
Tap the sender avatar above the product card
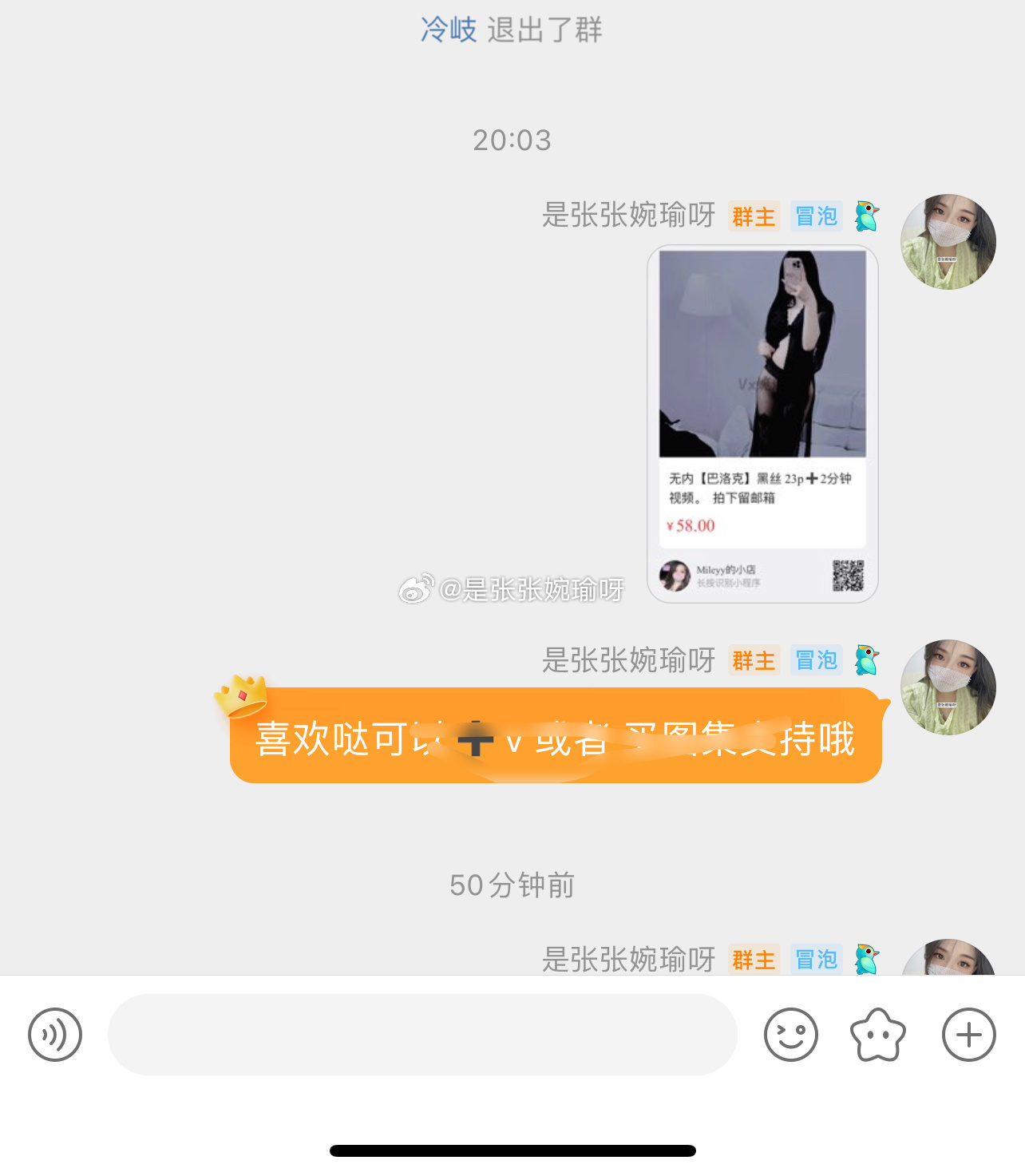tap(948, 241)
